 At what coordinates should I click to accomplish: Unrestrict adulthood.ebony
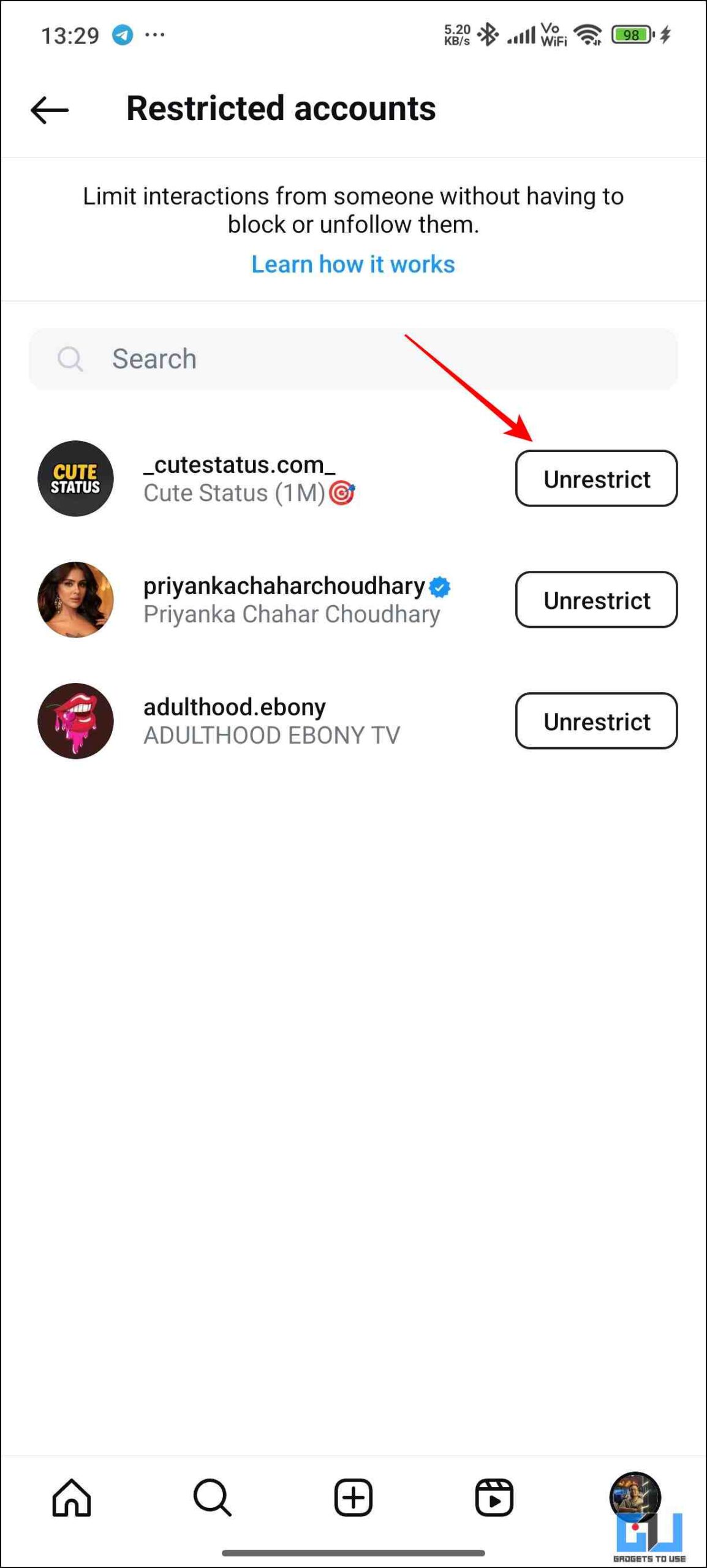coord(596,721)
